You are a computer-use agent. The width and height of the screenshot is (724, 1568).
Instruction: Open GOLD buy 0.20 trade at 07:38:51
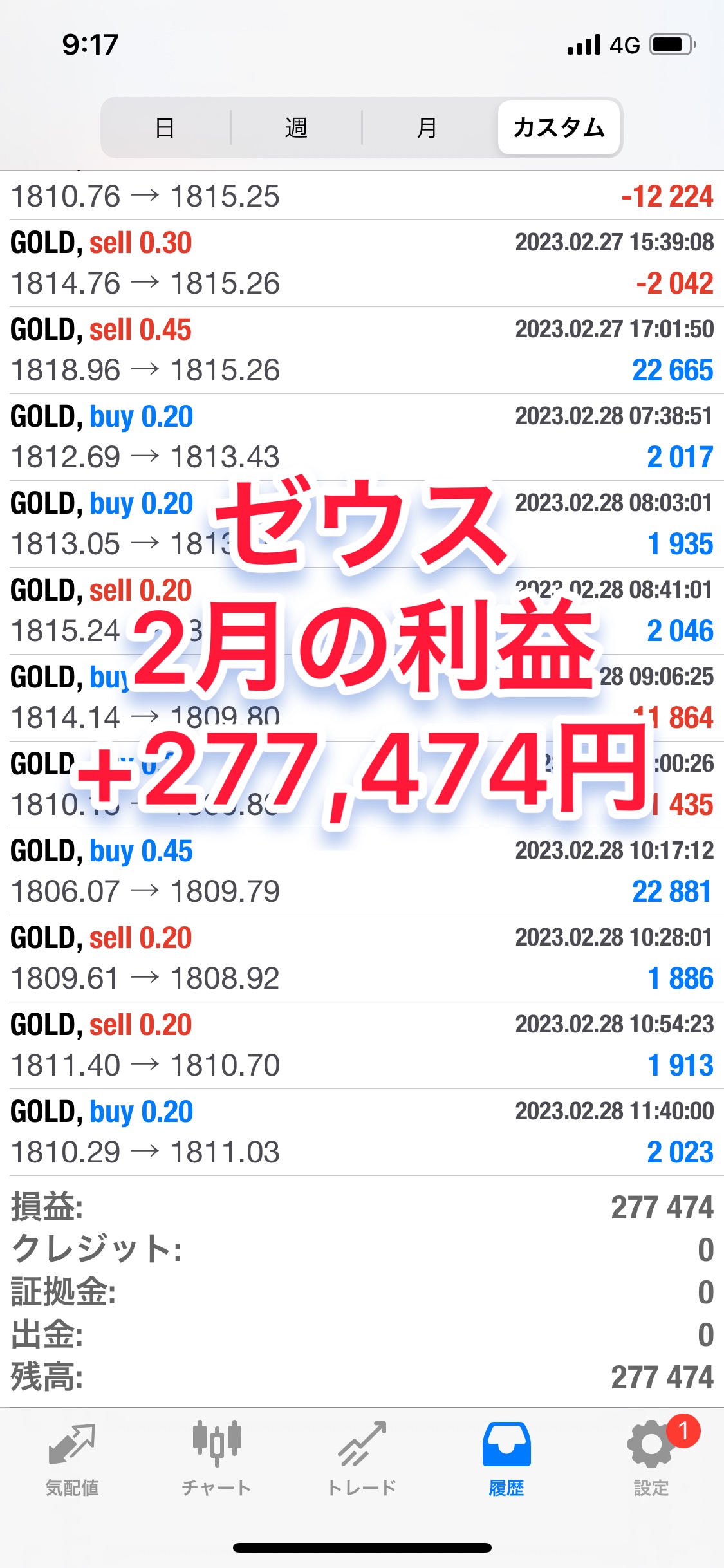click(362, 437)
